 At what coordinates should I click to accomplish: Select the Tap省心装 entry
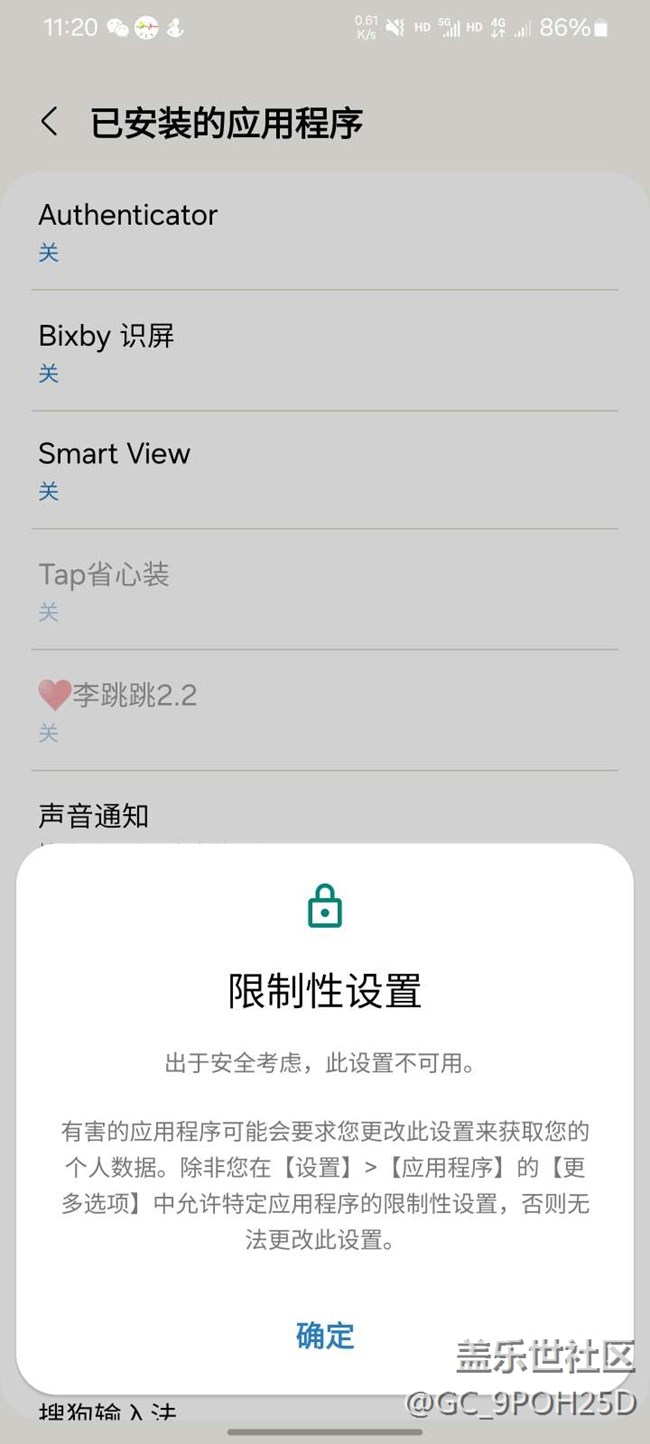325,590
